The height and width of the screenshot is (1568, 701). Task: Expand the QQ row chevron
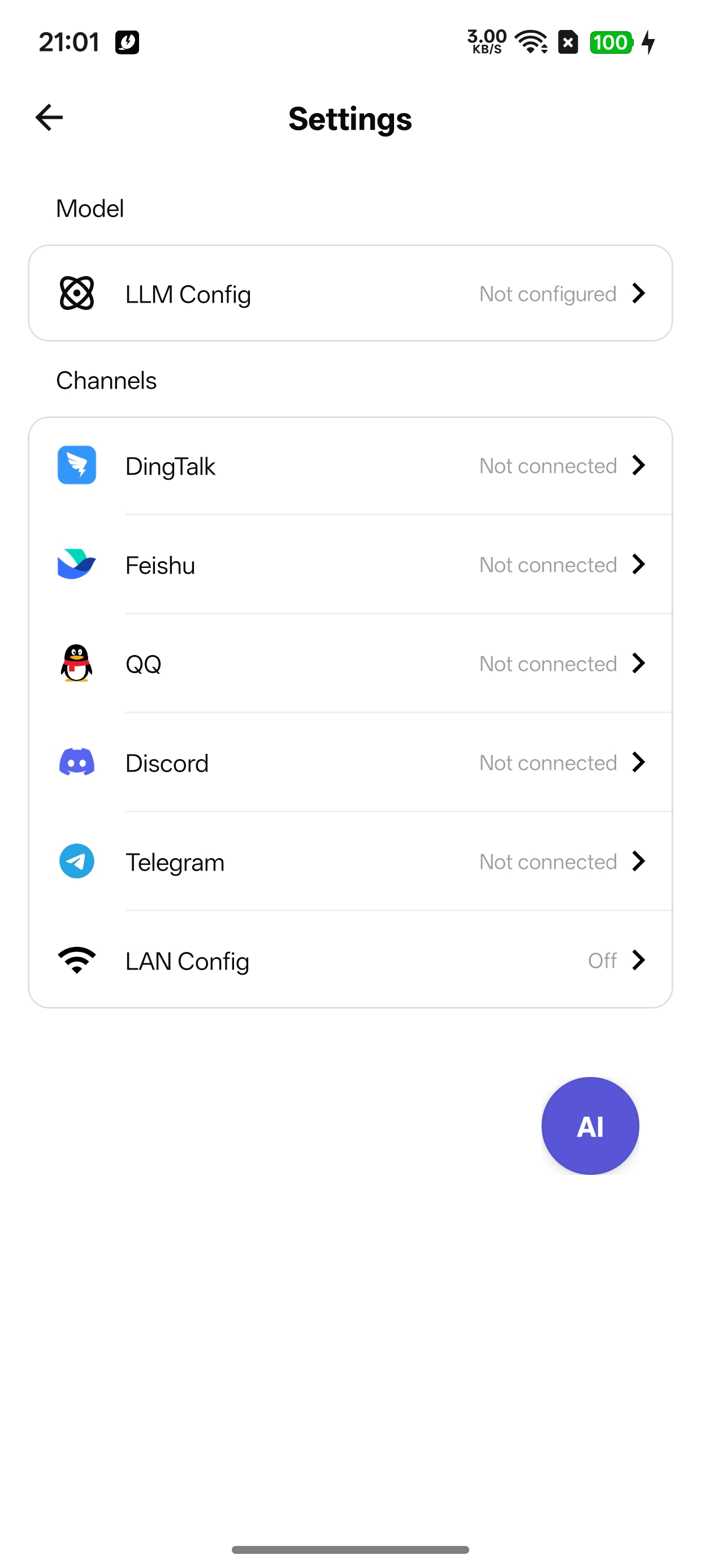pyautogui.click(x=639, y=664)
